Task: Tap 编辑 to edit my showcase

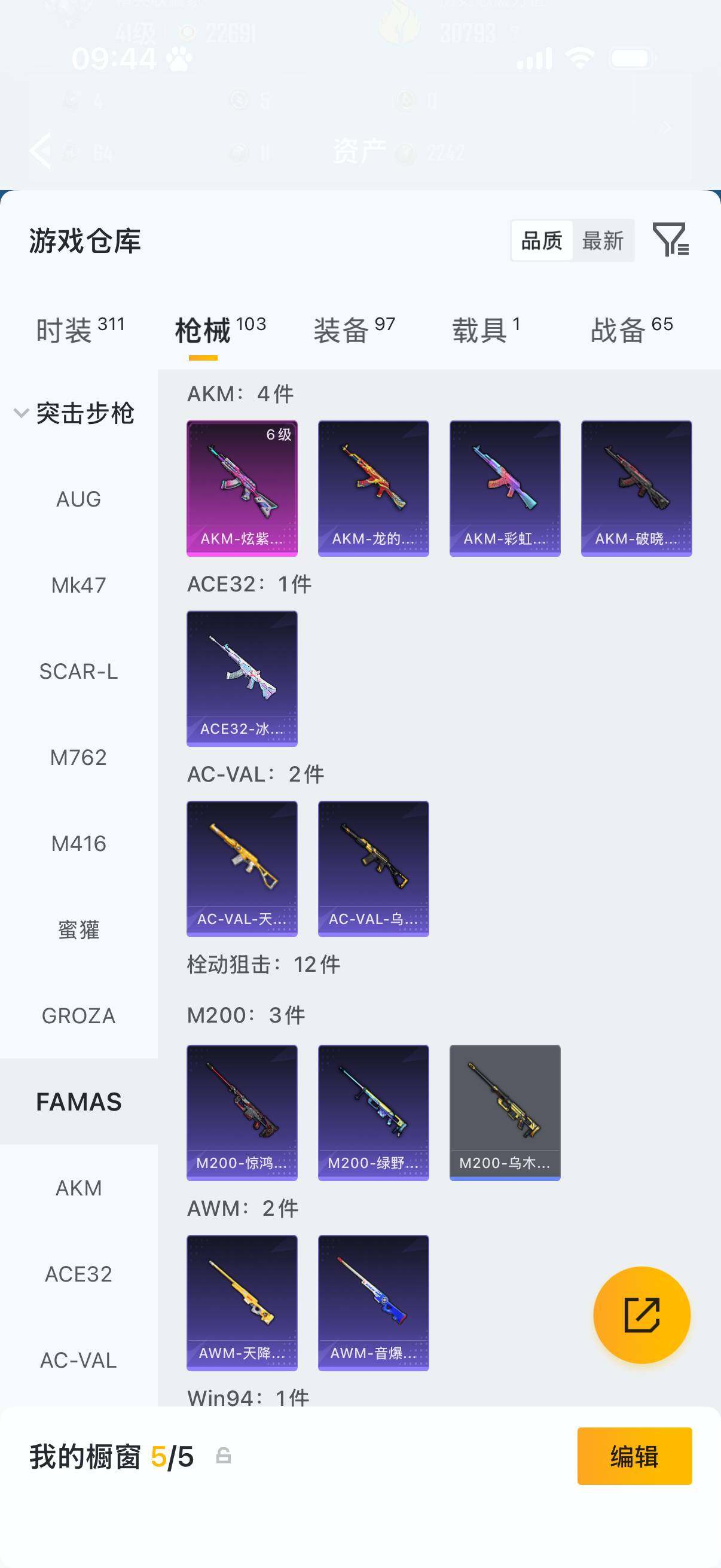Action: click(634, 1456)
